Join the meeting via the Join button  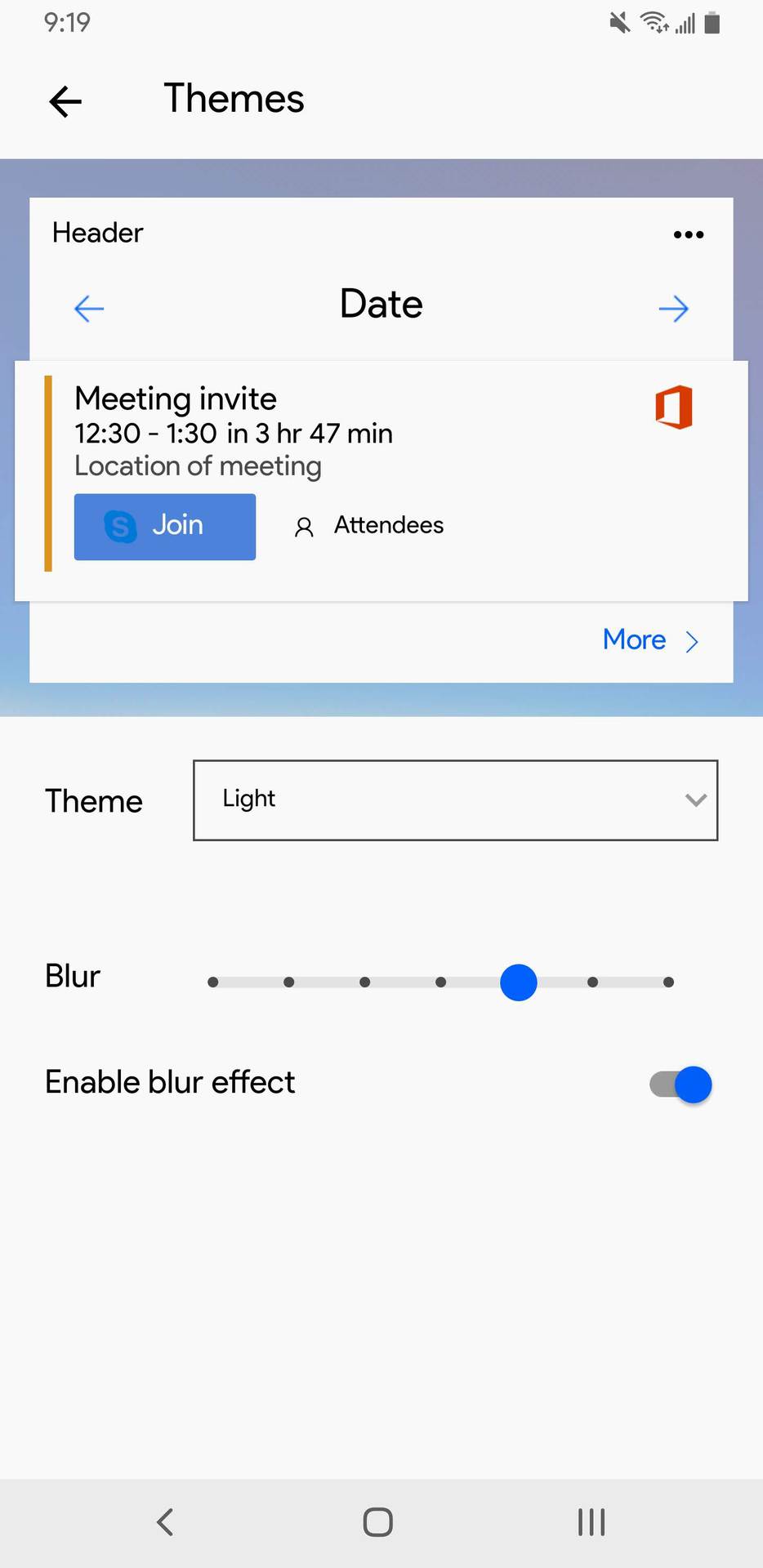click(164, 527)
